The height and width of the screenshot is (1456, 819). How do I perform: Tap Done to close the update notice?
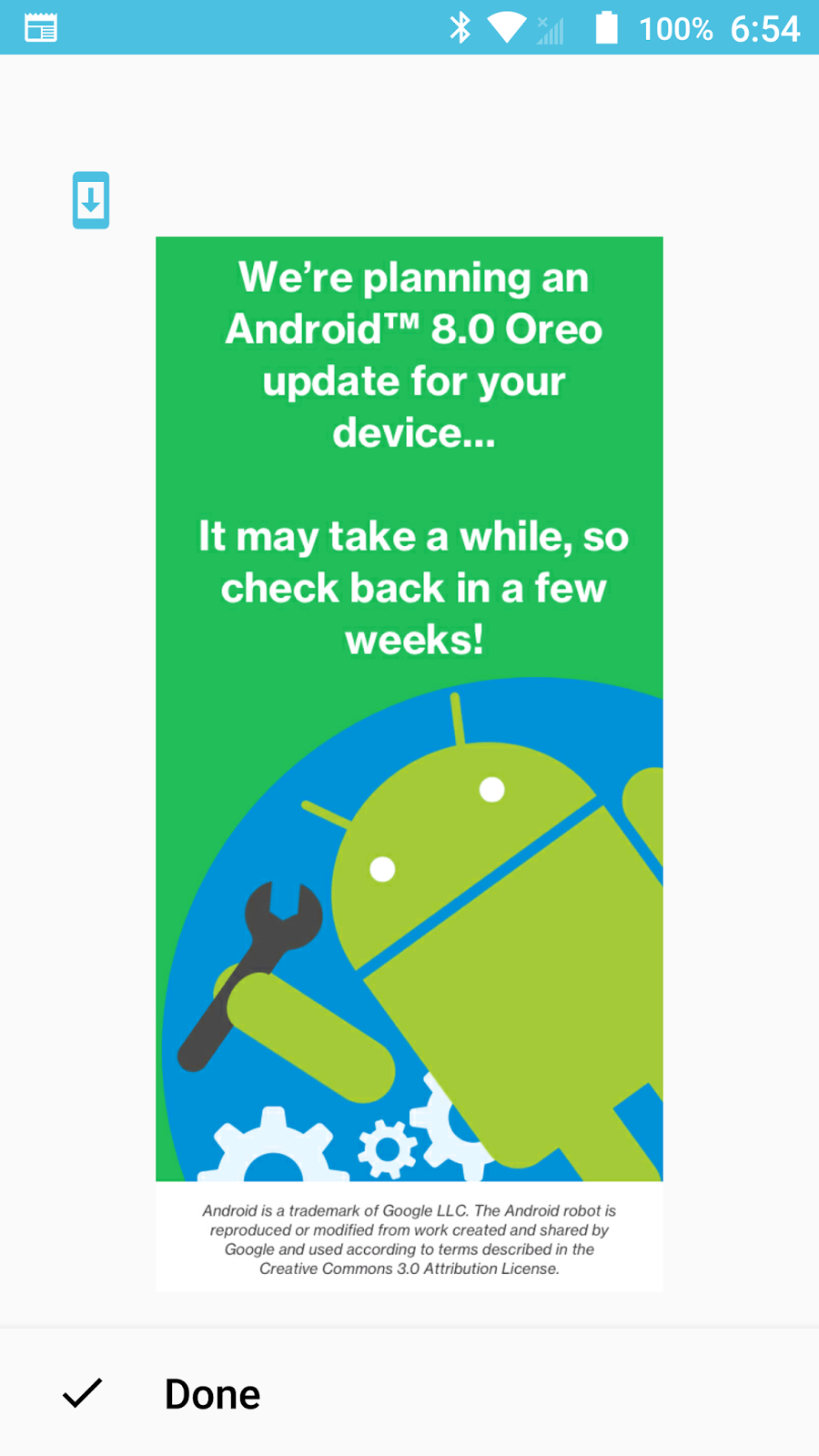coord(211,1394)
